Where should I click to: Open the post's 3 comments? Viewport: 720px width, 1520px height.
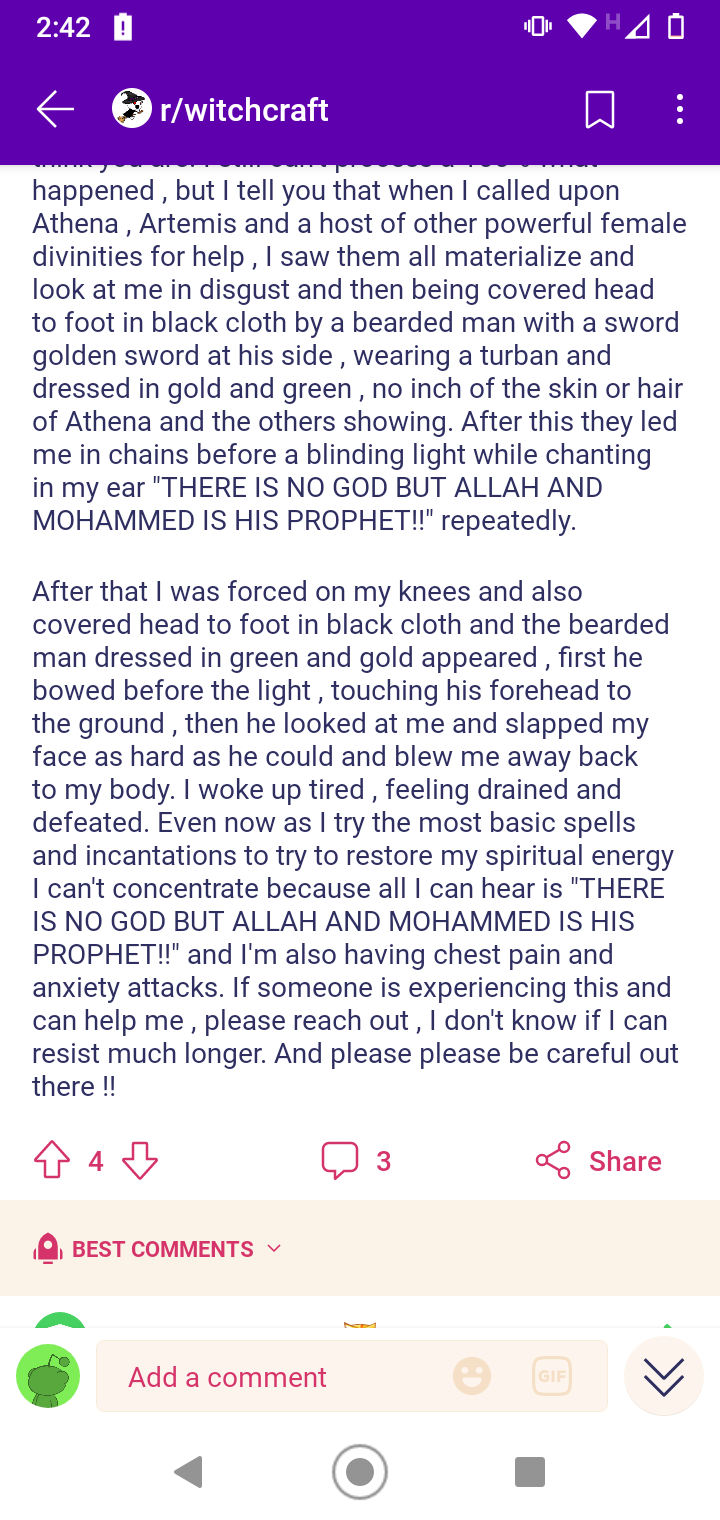click(x=356, y=1161)
